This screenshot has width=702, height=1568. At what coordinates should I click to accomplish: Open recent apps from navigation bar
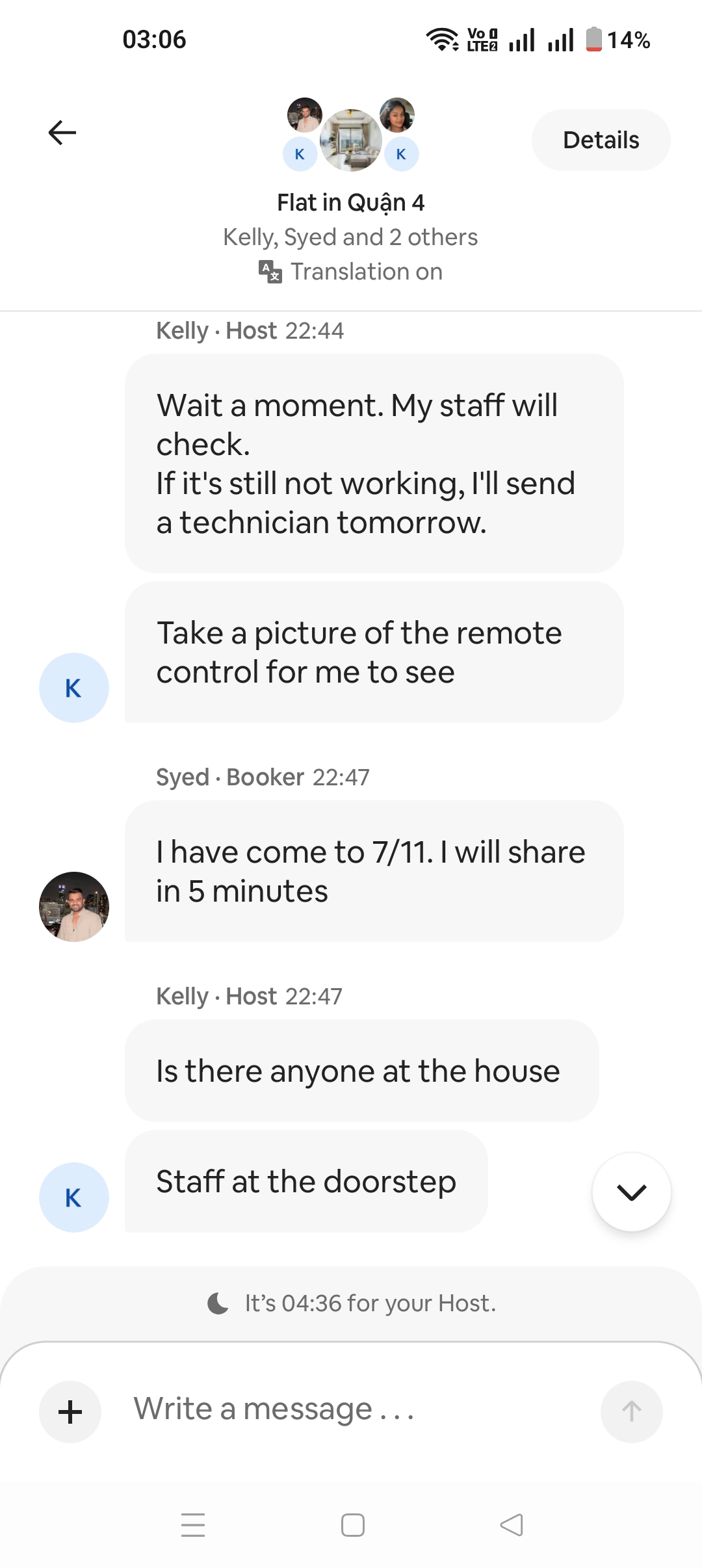[x=193, y=1525]
